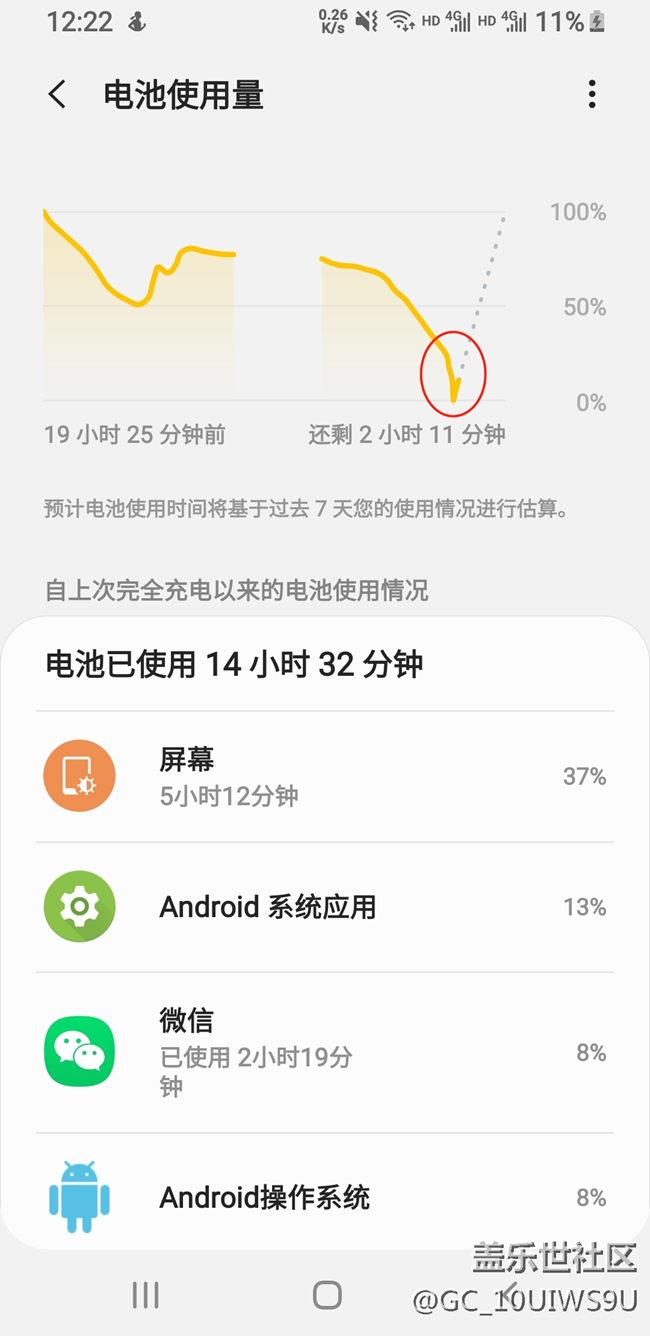The image size is (650, 1336).
Task: Tap the system home button
Action: point(327,1295)
